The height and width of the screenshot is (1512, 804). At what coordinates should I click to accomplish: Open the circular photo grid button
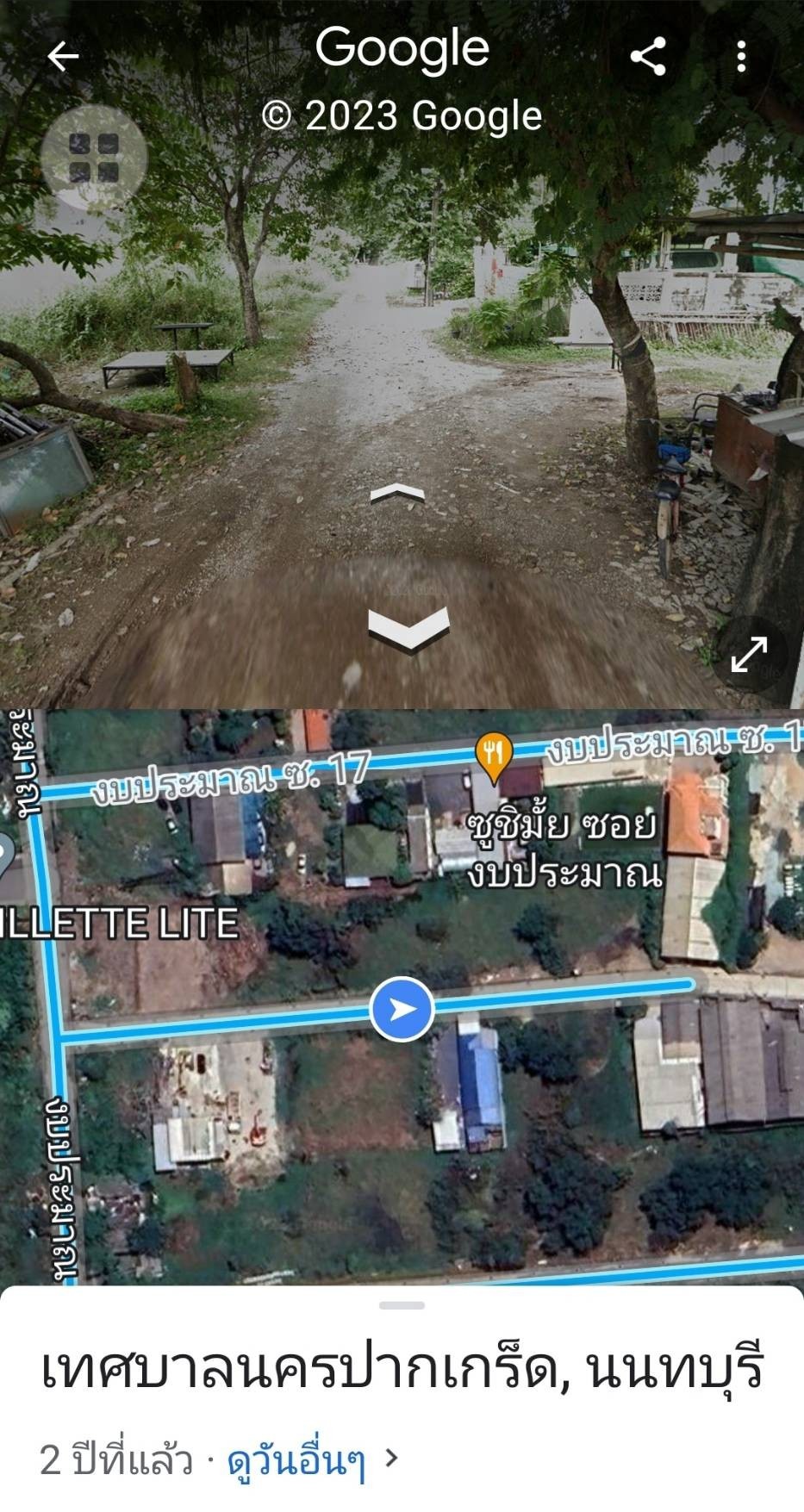tap(94, 159)
